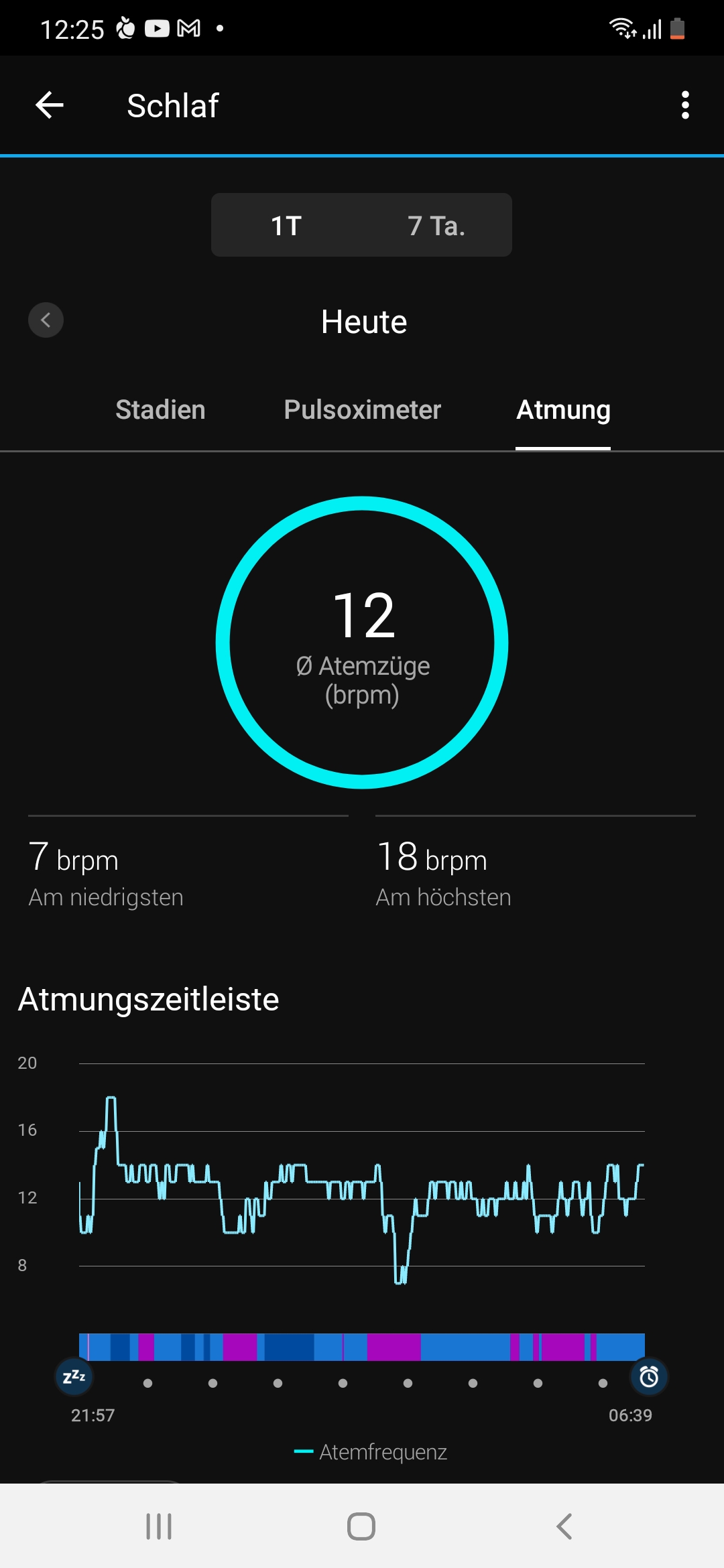Tap the system home button
This screenshot has height=1568, width=724.
coord(361,1526)
